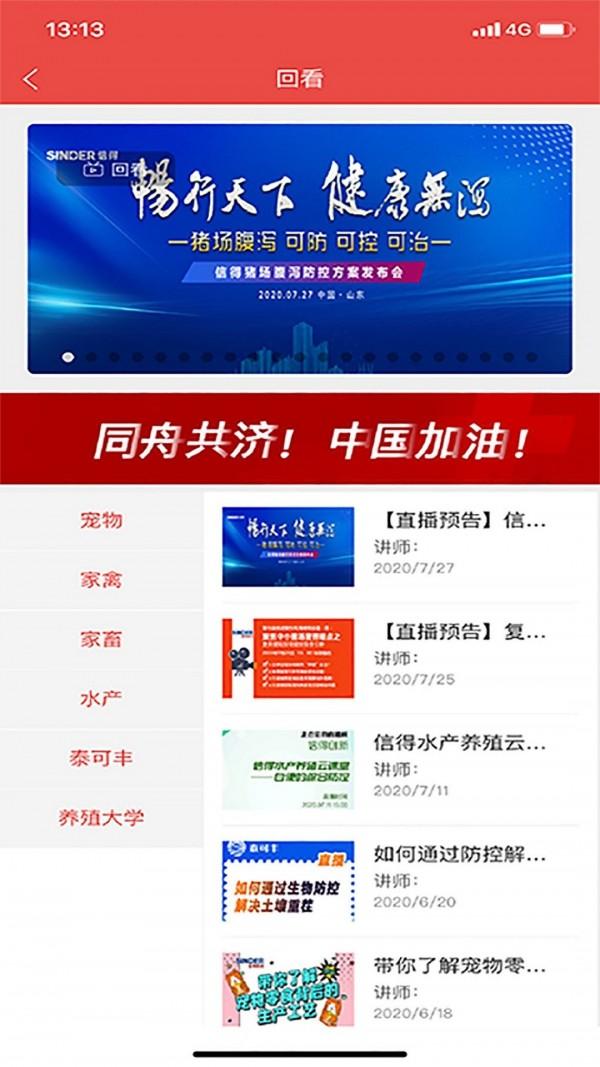
Task: View the 信得水产养殖云… replay
Action: [x=400, y=768]
